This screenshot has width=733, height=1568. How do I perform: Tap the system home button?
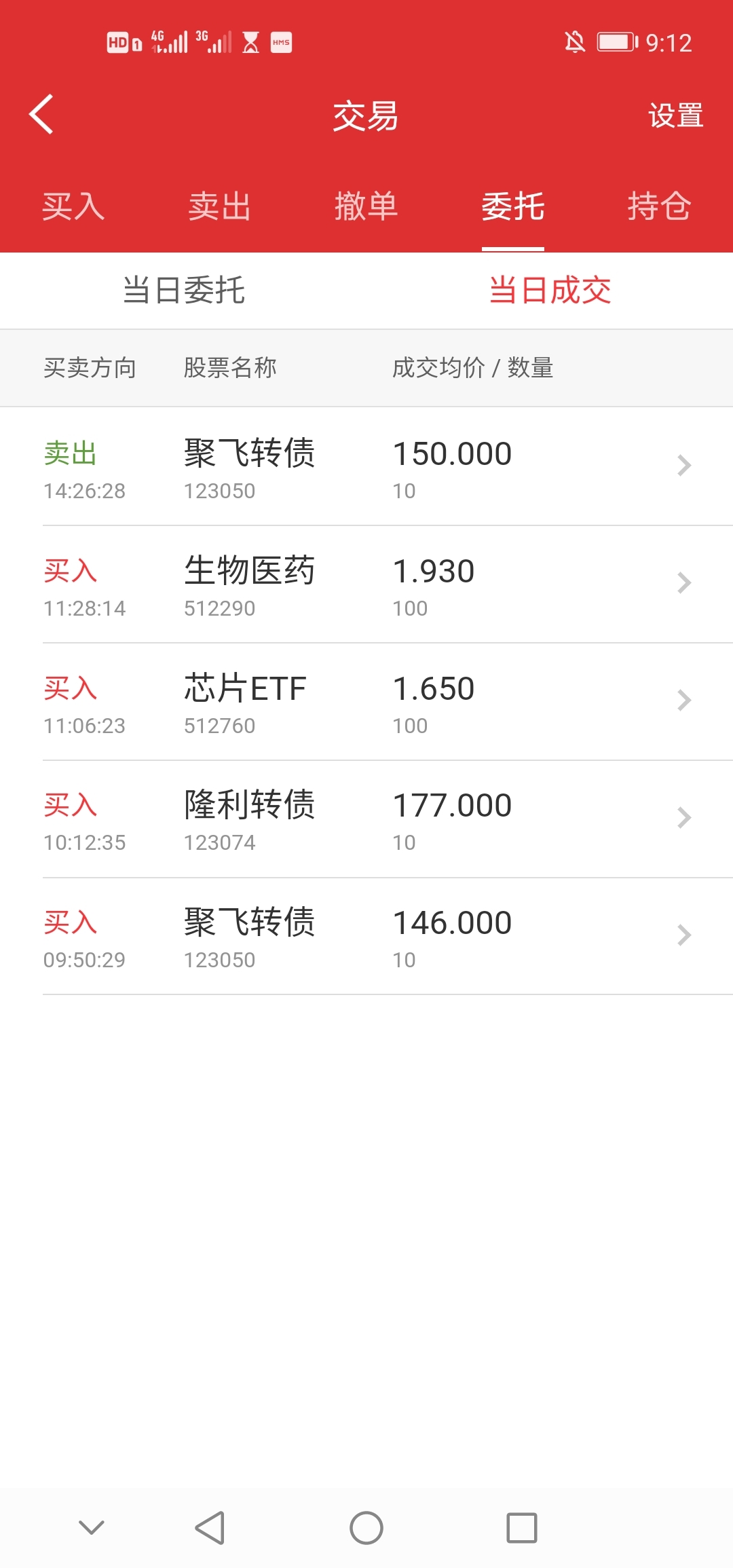tap(366, 1528)
